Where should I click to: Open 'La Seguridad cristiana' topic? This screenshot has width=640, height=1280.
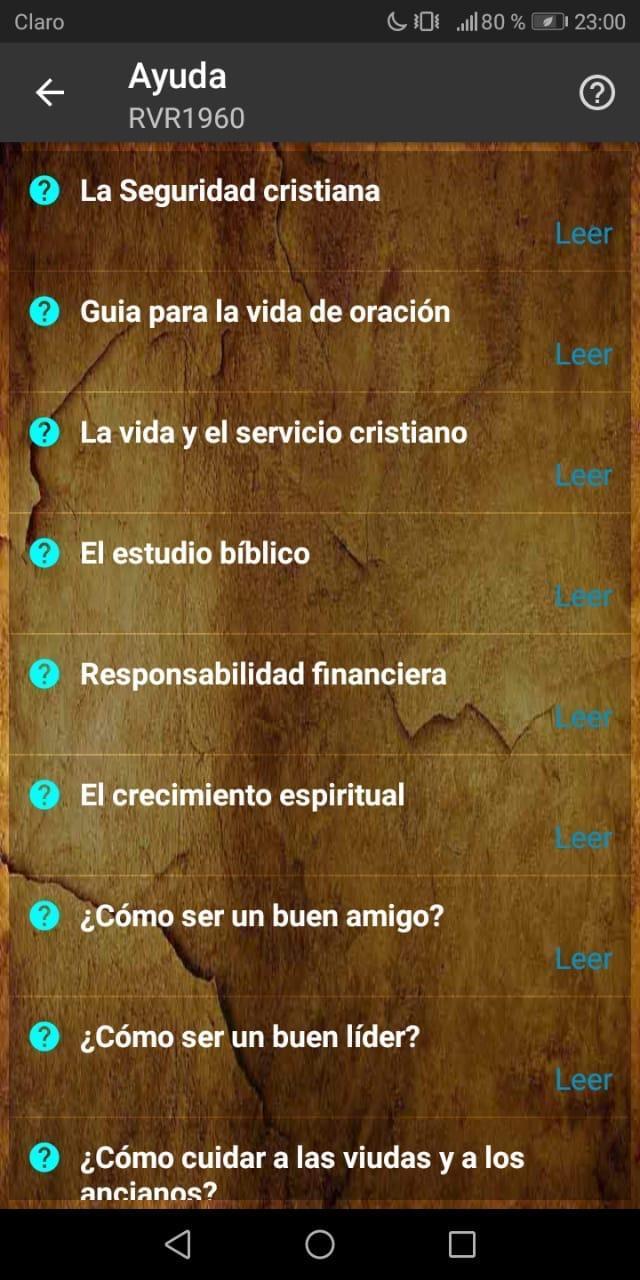pyautogui.click(x=230, y=191)
